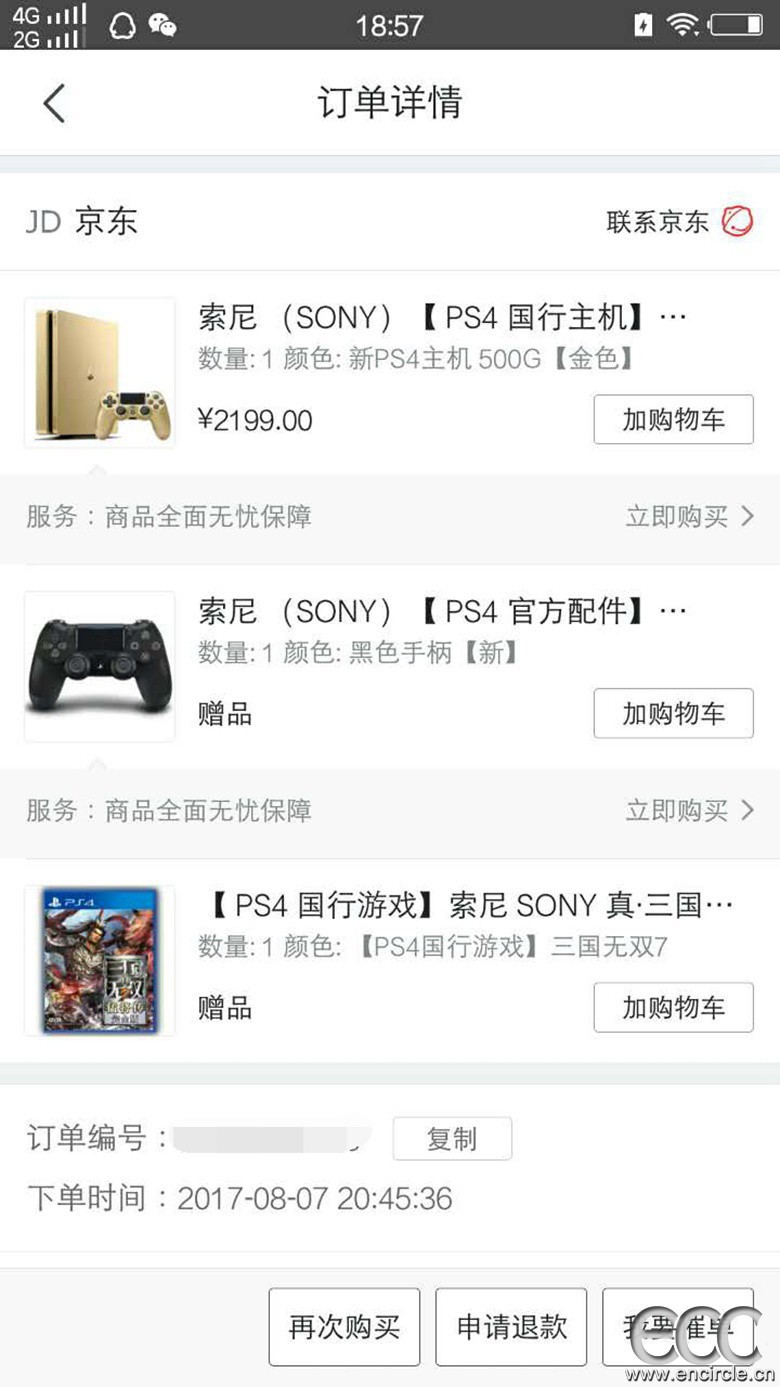Viewport: 780px width, 1387px height.
Task: Open 立即购买 under the black controller
Action: pyautogui.click(x=689, y=810)
